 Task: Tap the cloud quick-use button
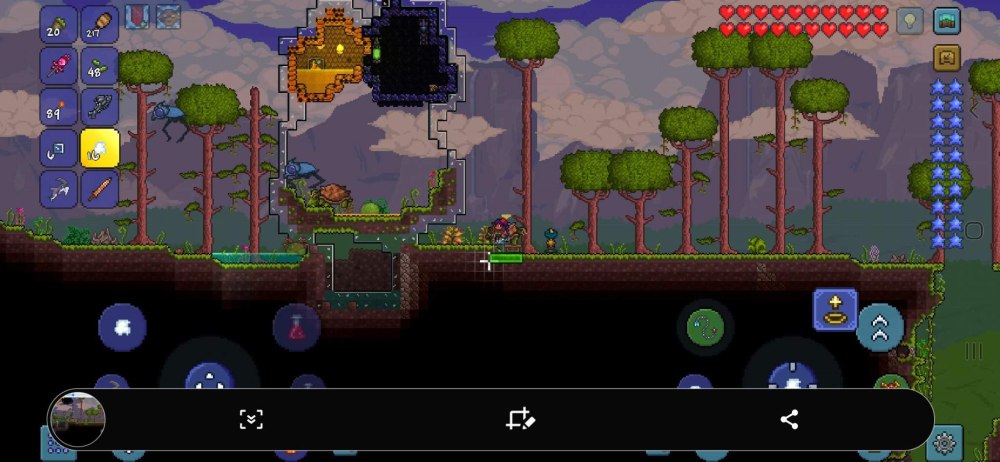tap(122, 327)
